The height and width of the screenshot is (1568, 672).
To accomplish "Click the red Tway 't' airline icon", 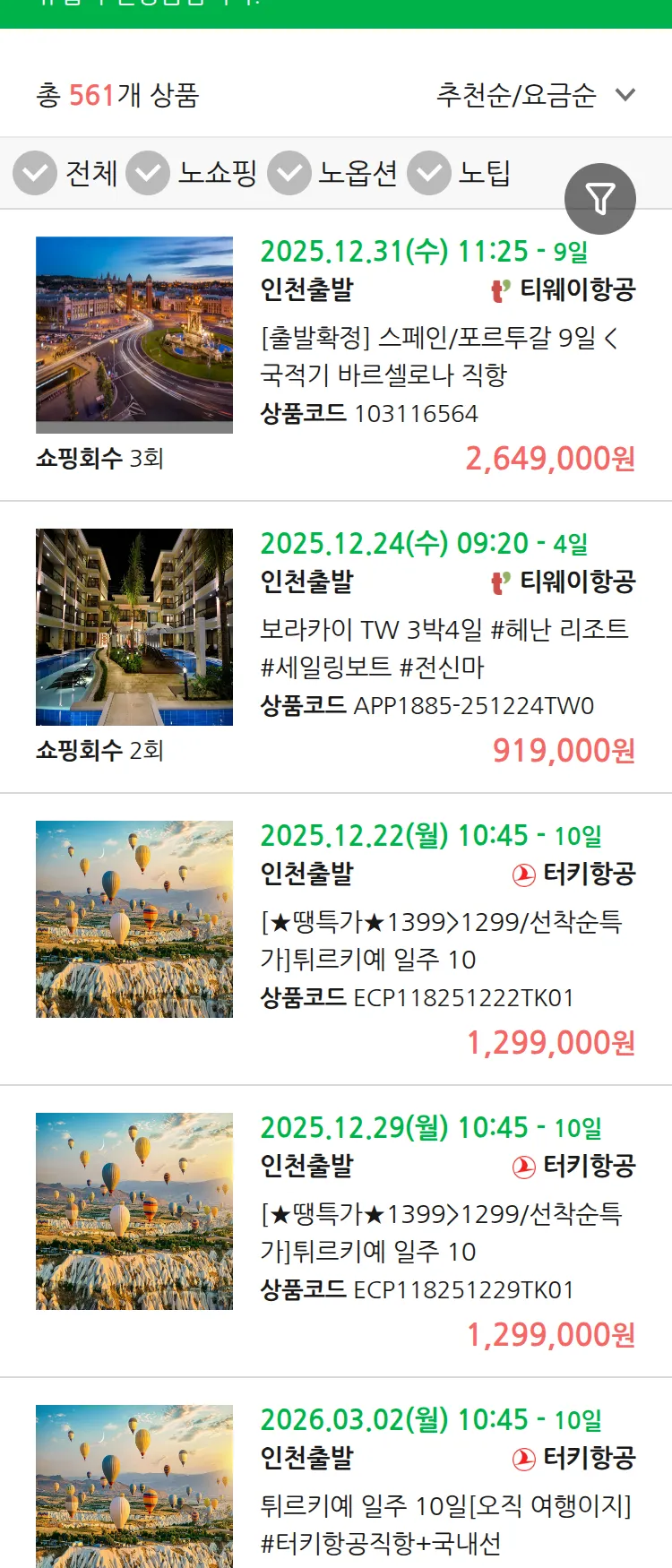I will (x=498, y=289).
